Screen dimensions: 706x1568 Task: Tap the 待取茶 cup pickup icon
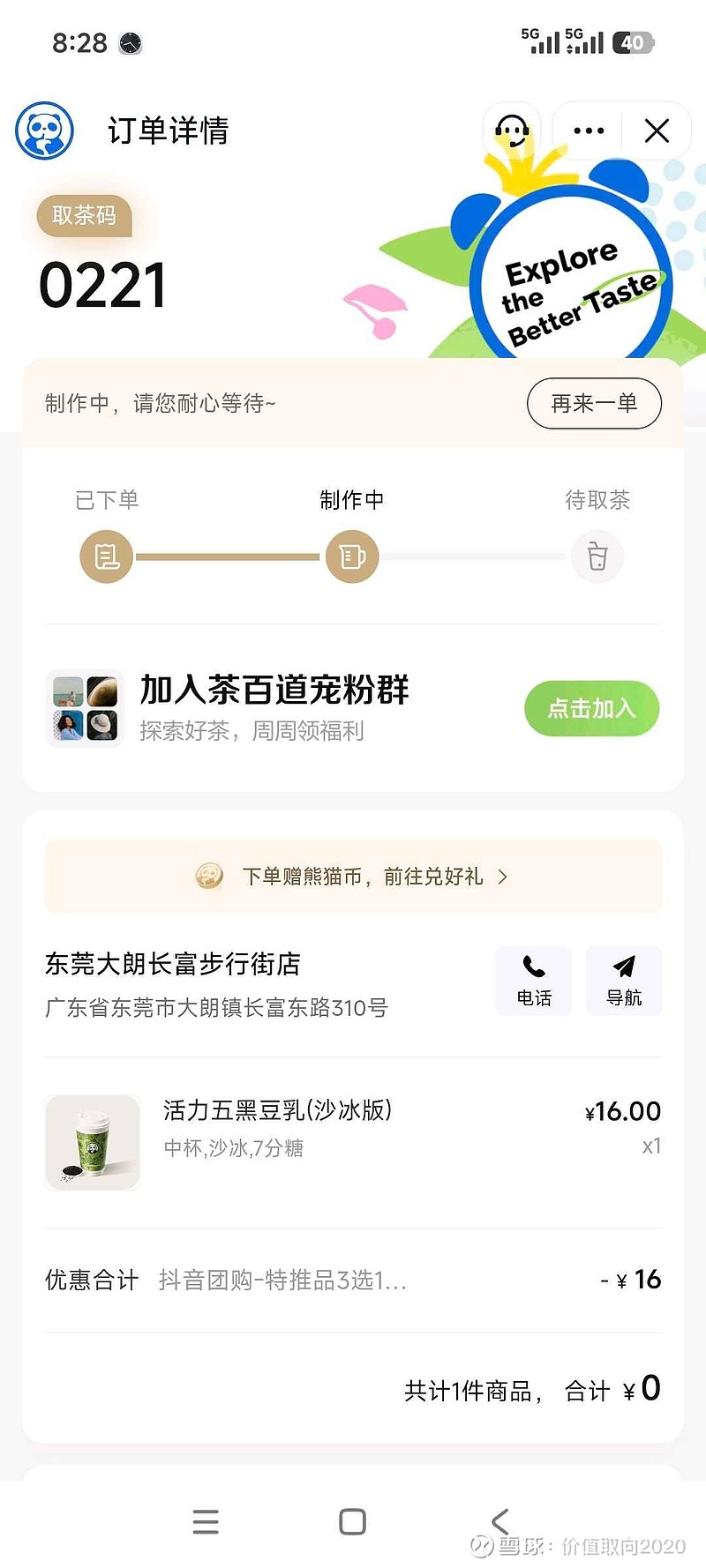(597, 556)
